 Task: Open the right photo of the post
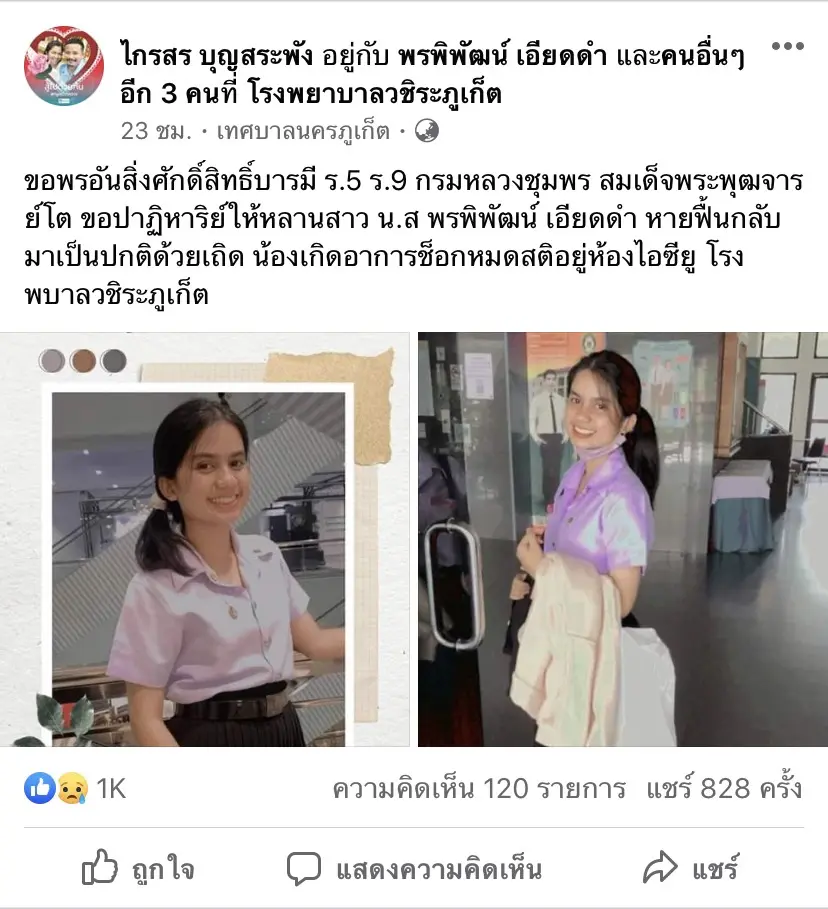tap(622, 540)
